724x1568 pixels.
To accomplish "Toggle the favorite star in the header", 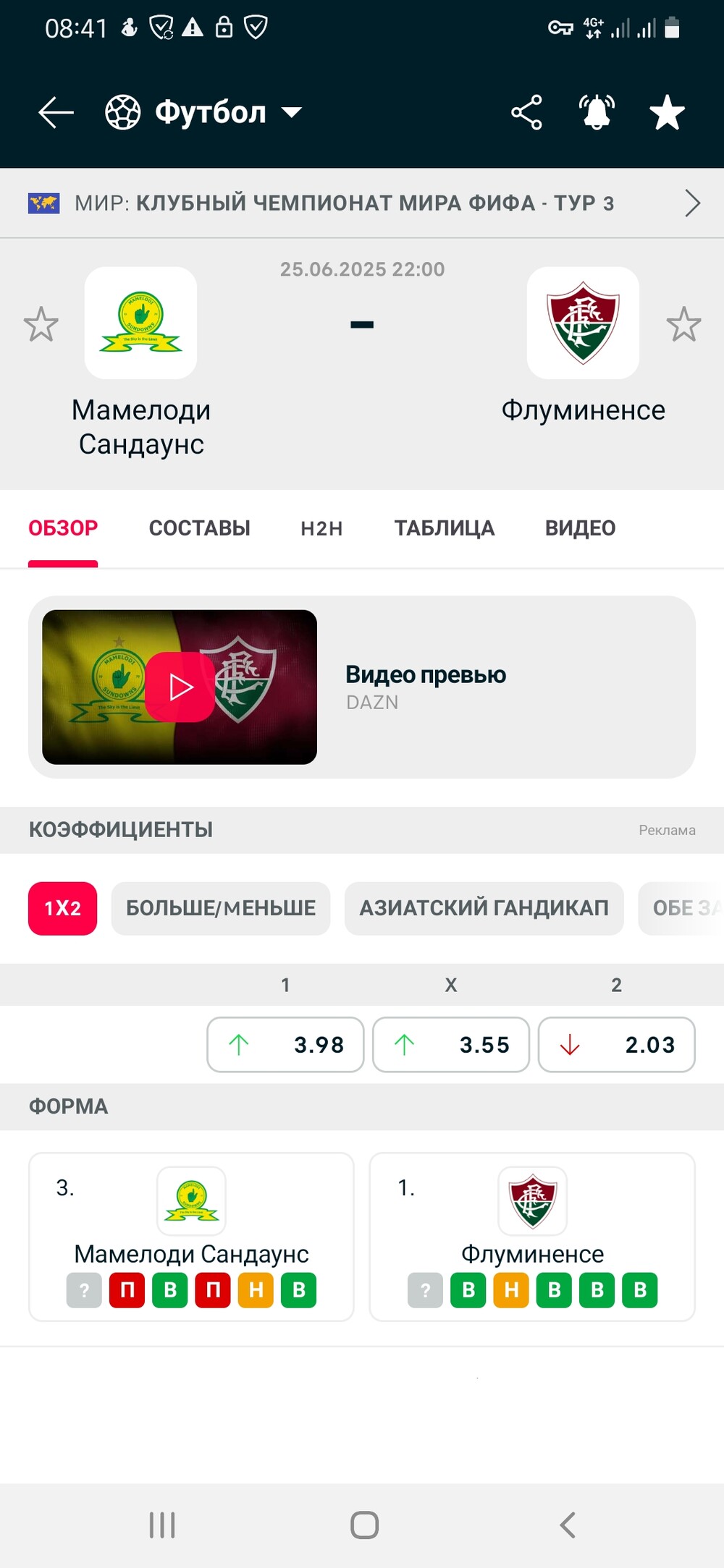I will [x=667, y=113].
